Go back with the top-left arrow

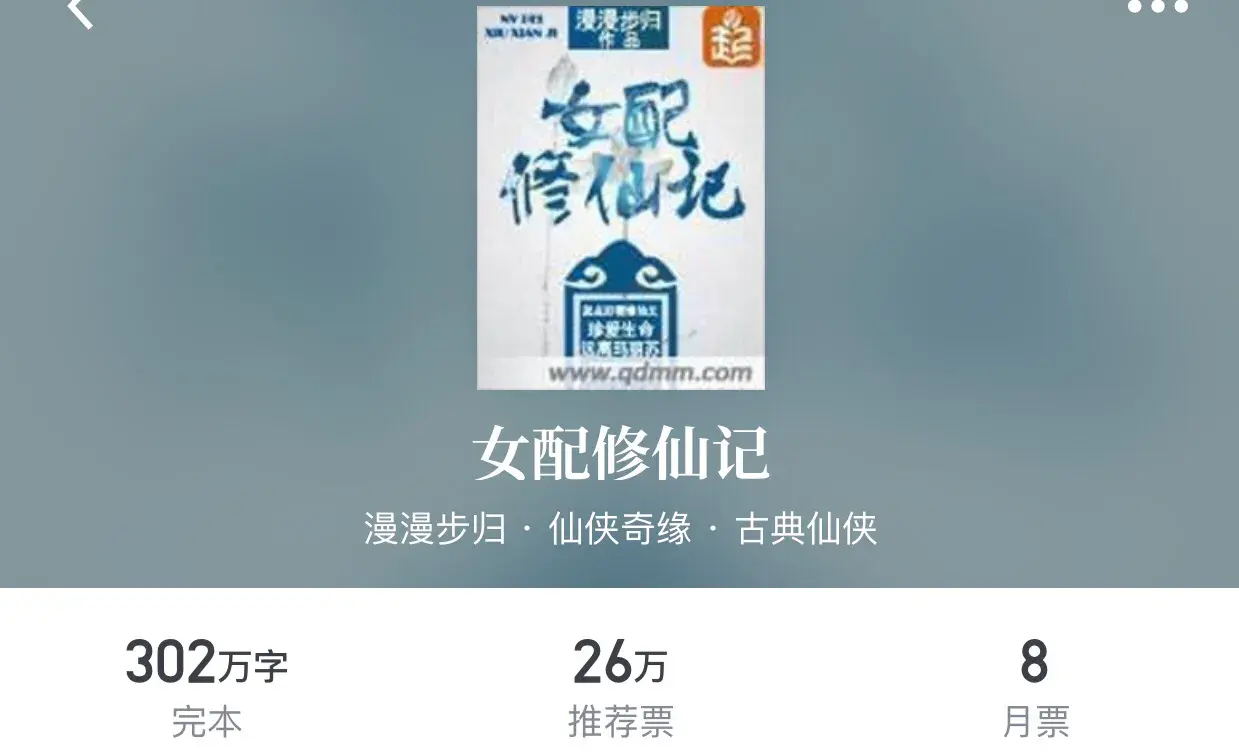[80, 12]
